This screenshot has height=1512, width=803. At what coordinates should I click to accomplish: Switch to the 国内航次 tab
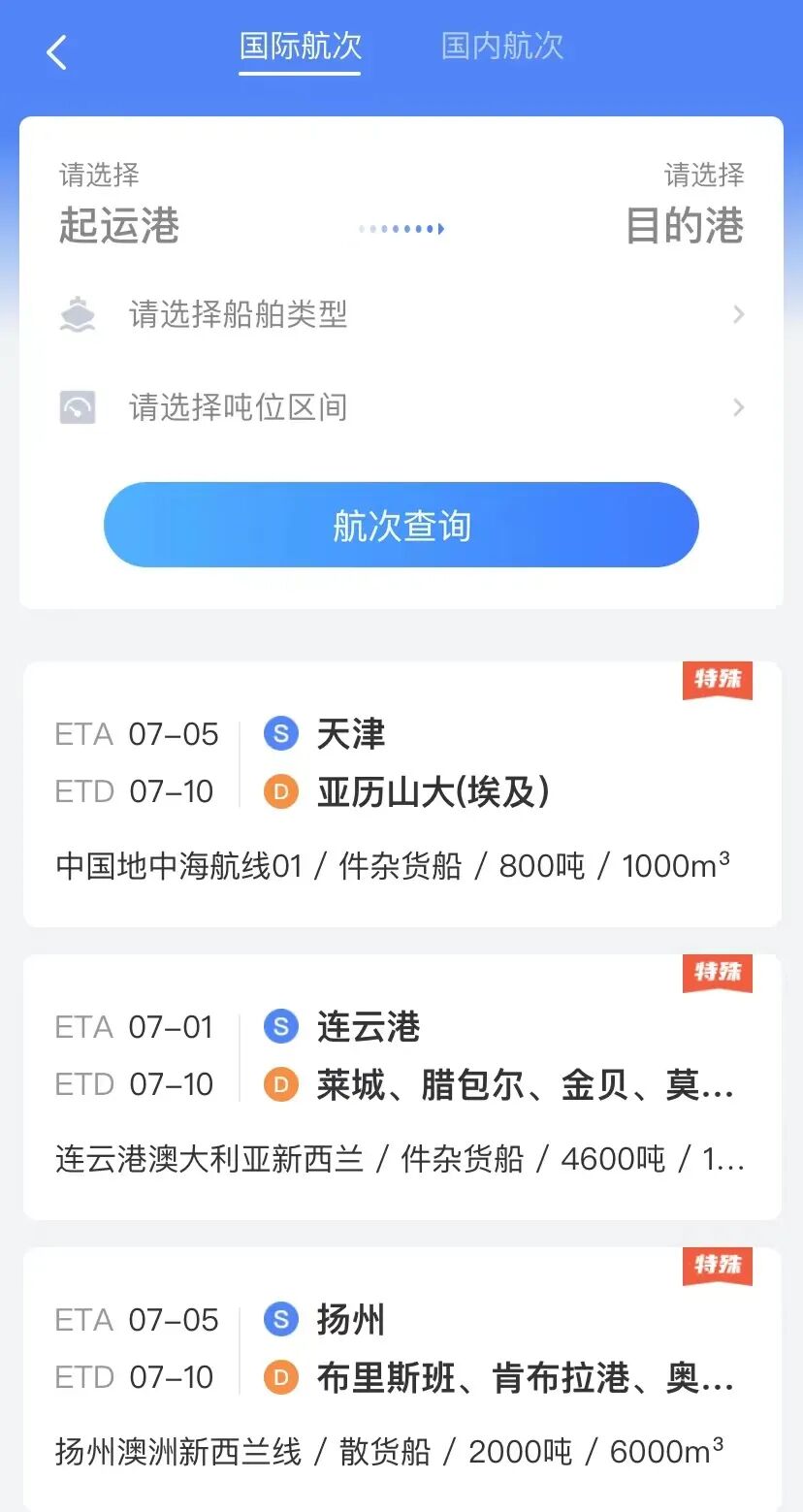(x=502, y=47)
